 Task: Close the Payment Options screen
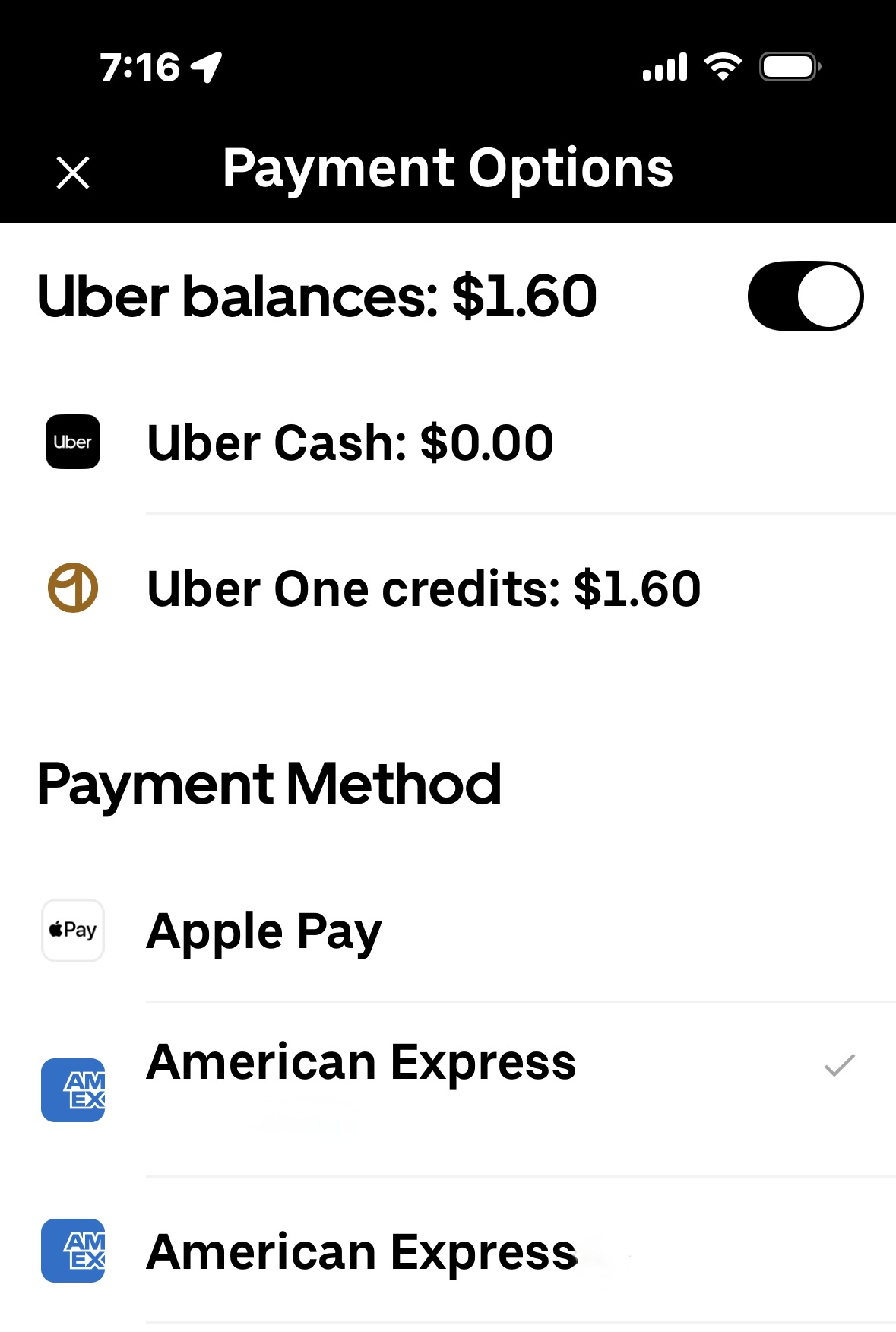73,172
